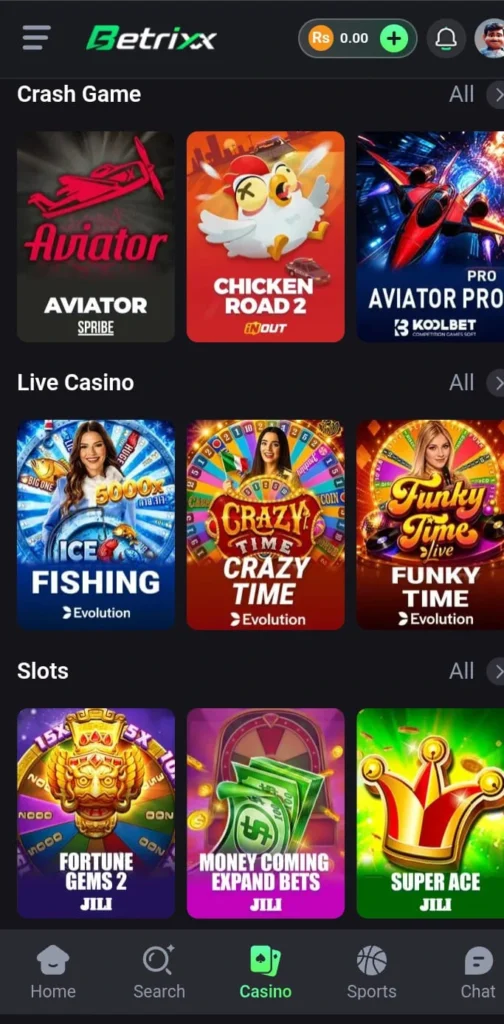The height and width of the screenshot is (1024, 504).
Task: Open the Funky Time live game
Action: click(x=430, y=525)
